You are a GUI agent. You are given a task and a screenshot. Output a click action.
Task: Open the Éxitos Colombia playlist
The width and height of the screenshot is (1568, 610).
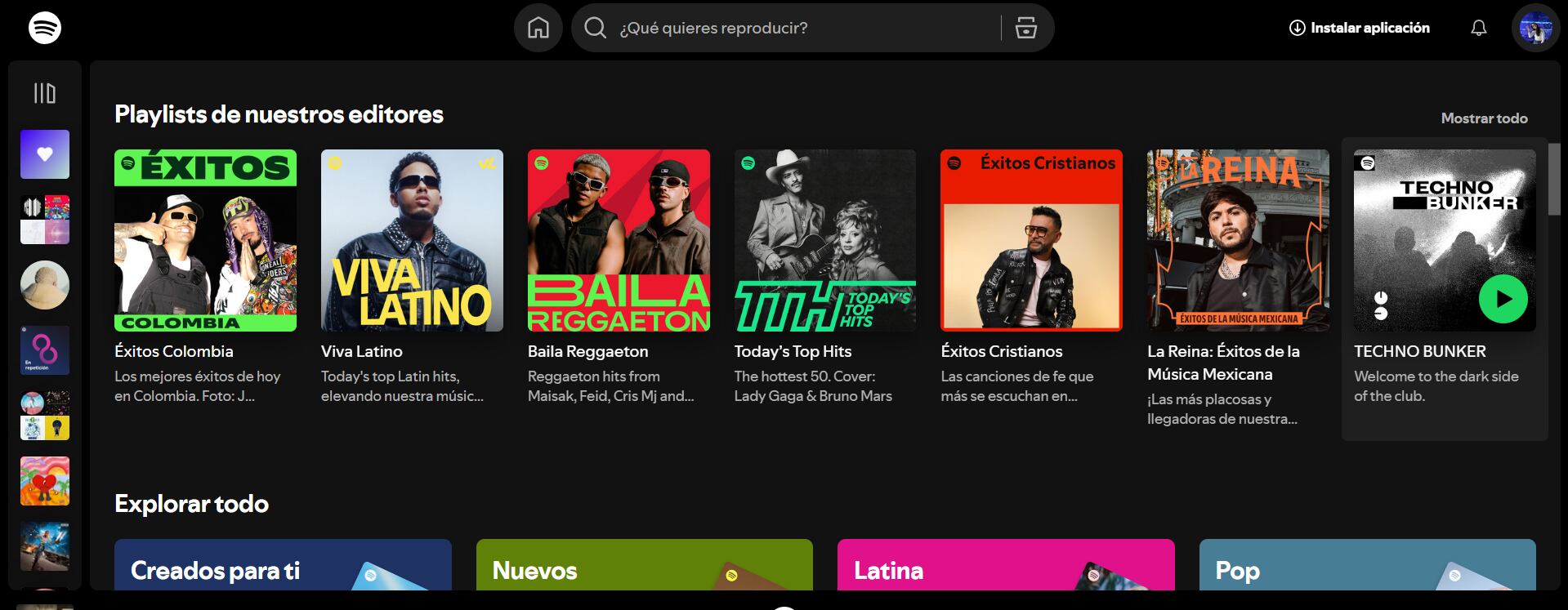tap(205, 240)
